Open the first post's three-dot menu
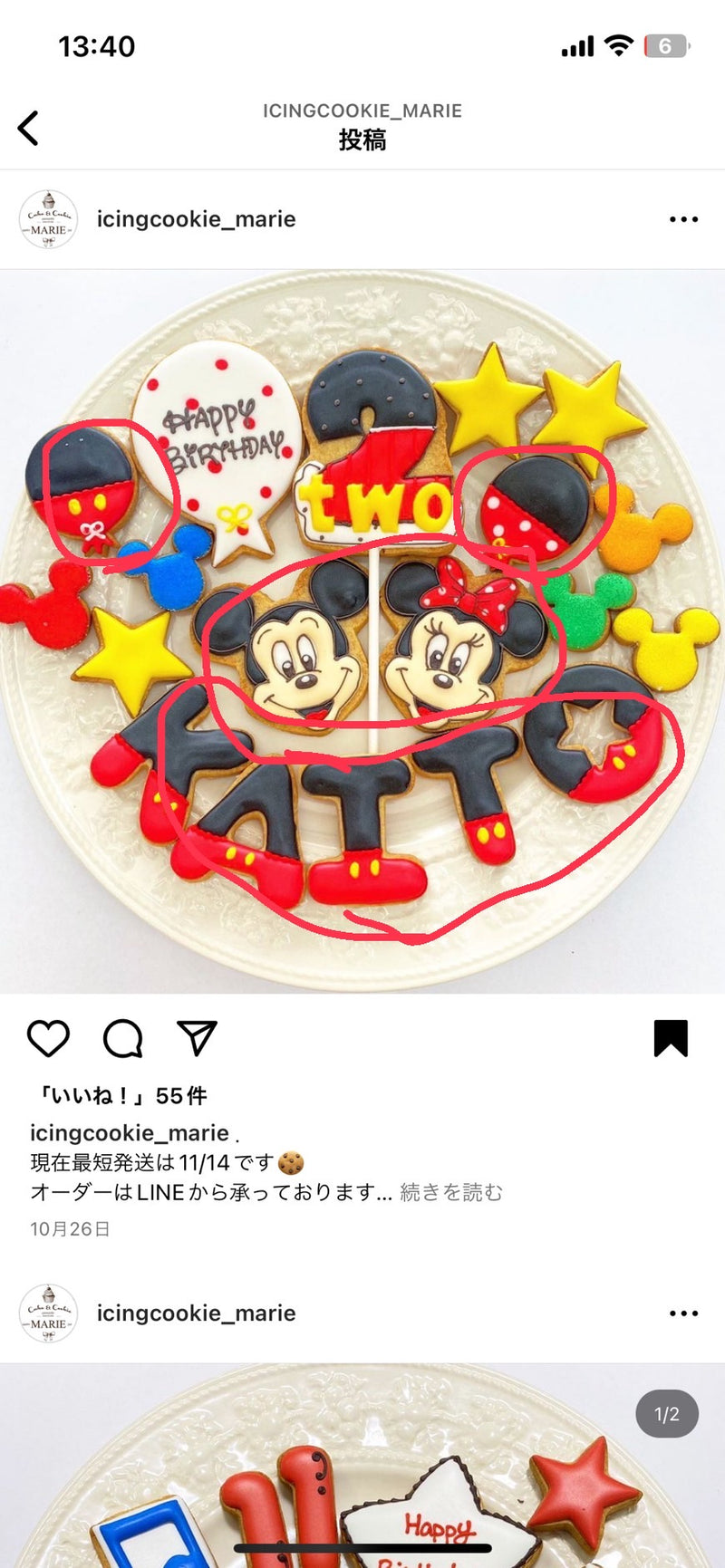 coord(683,219)
